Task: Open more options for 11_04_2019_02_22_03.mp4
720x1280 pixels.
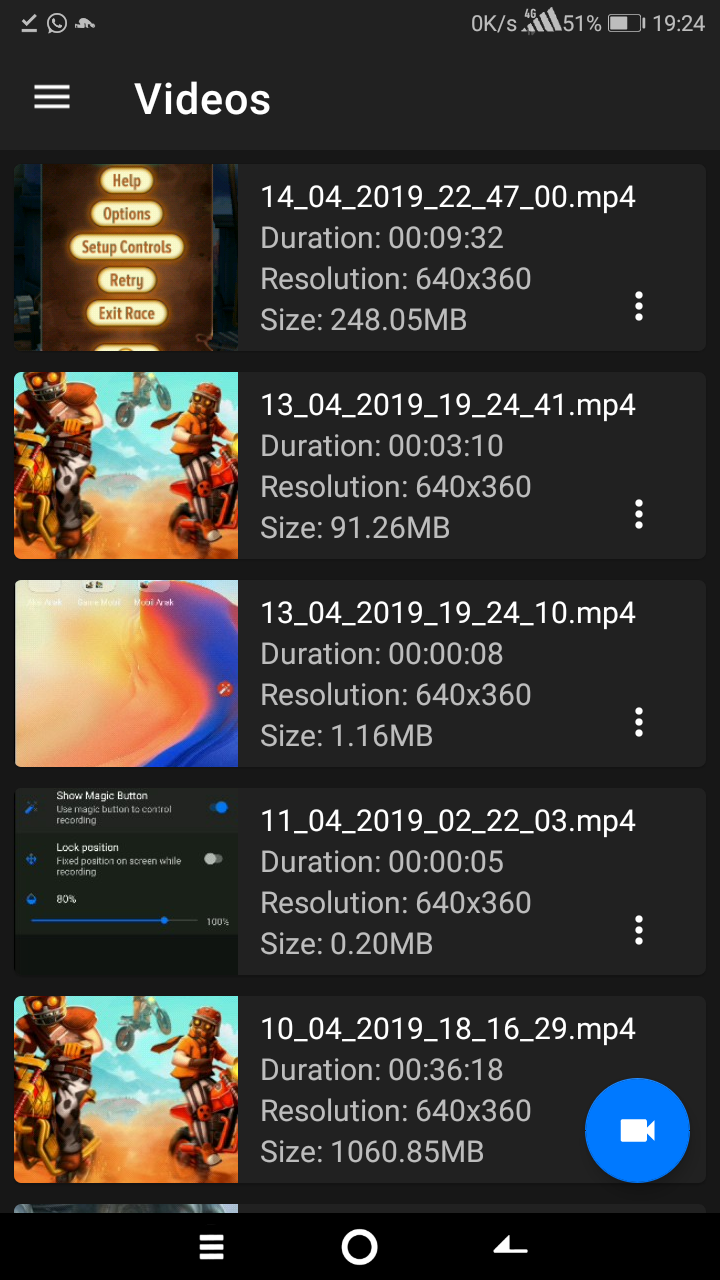Action: [x=639, y=930]
